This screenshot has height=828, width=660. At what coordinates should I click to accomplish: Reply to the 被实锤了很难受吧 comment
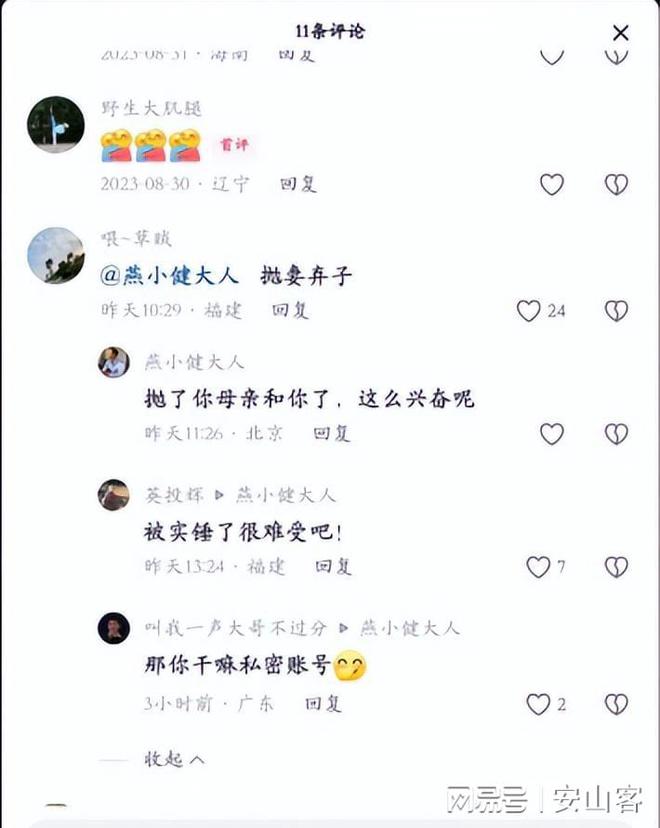[333, 566]
